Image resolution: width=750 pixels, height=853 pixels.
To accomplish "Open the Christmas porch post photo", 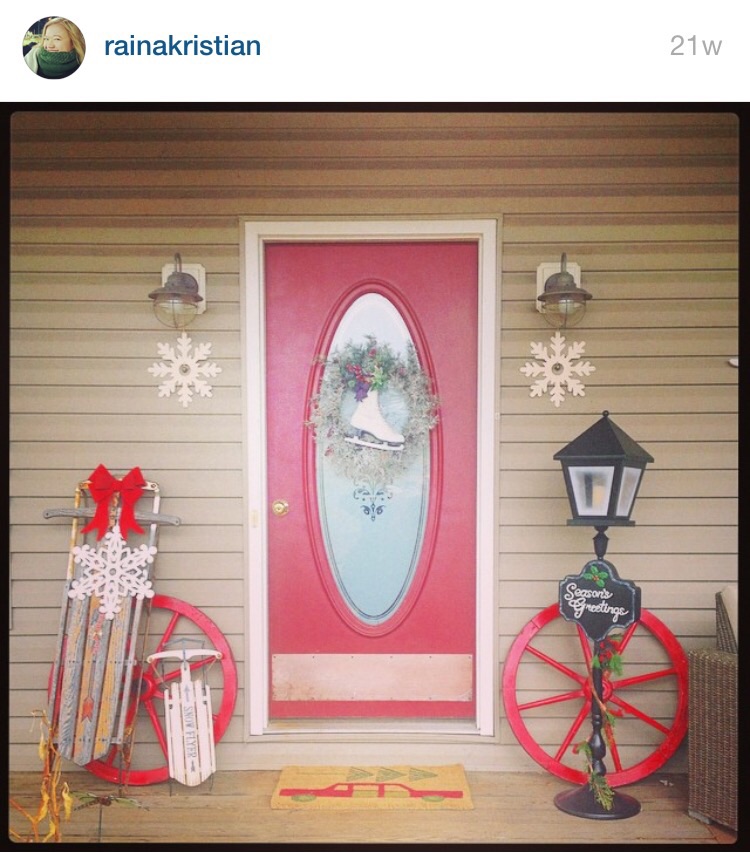I will click(375, 476).
